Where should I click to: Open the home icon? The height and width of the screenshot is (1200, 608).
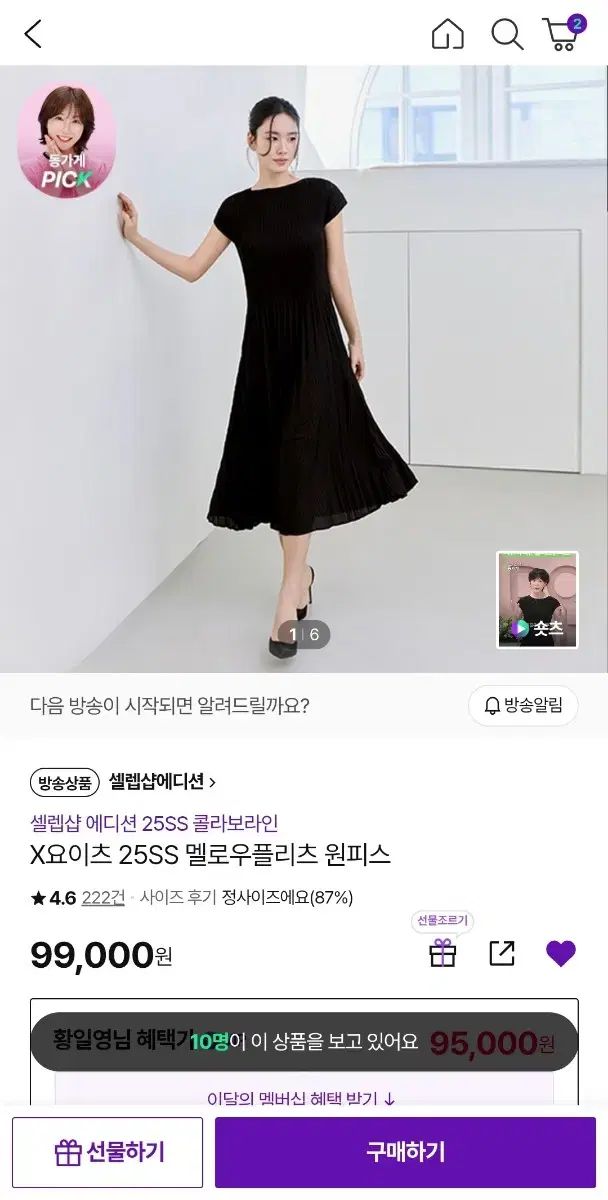point(447,35)
